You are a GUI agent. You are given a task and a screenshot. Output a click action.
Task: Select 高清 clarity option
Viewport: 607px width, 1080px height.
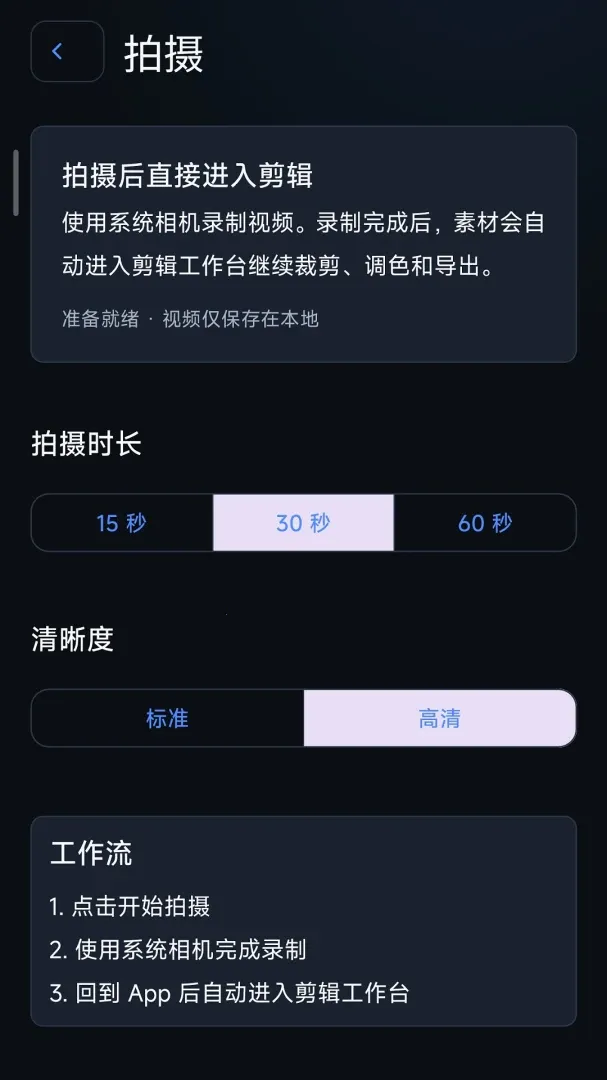pyautogui.click(x=440, y=718)
